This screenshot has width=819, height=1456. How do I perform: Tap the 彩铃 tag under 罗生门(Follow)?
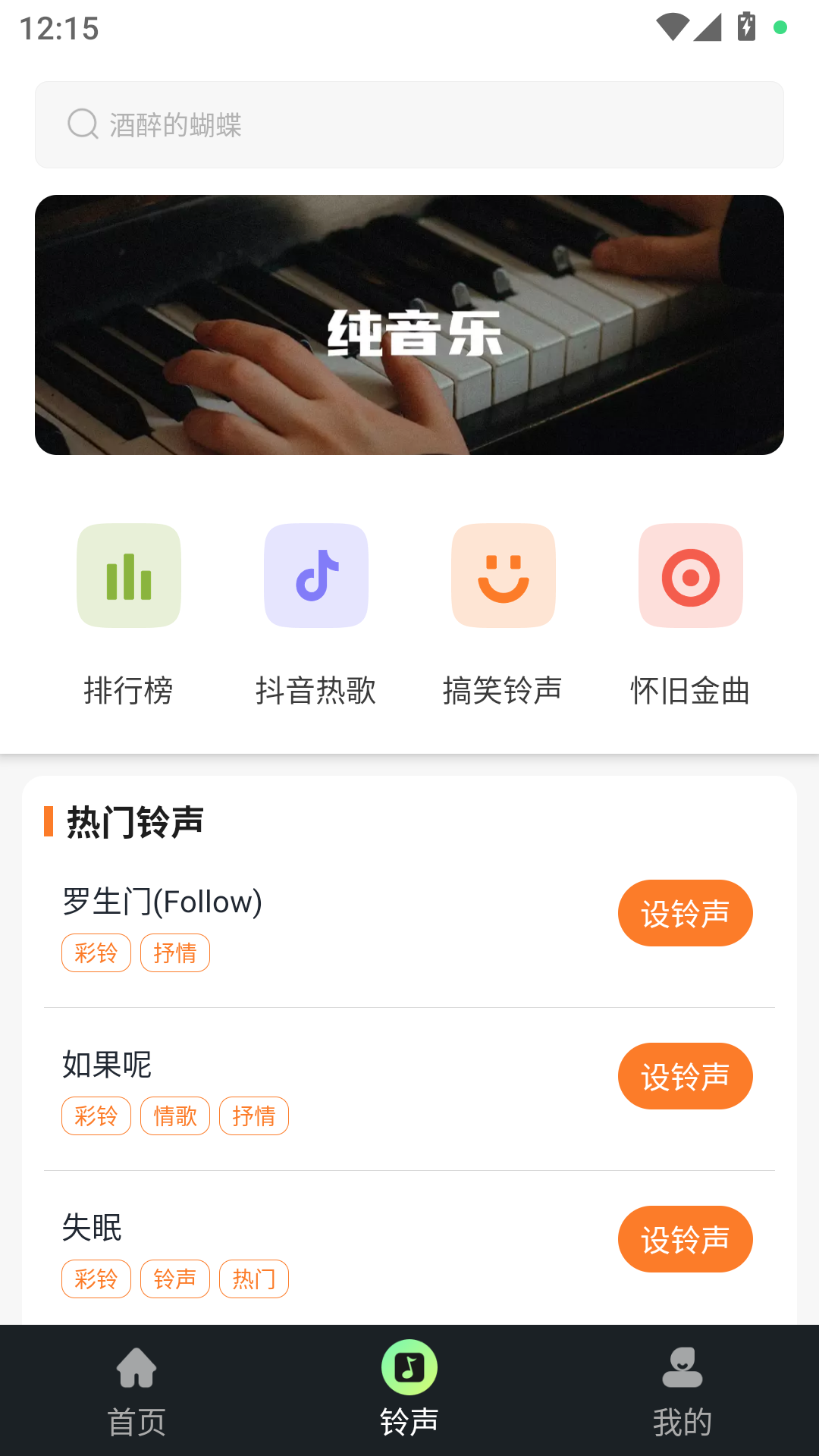pyautogui.click(x=96, y=952)
